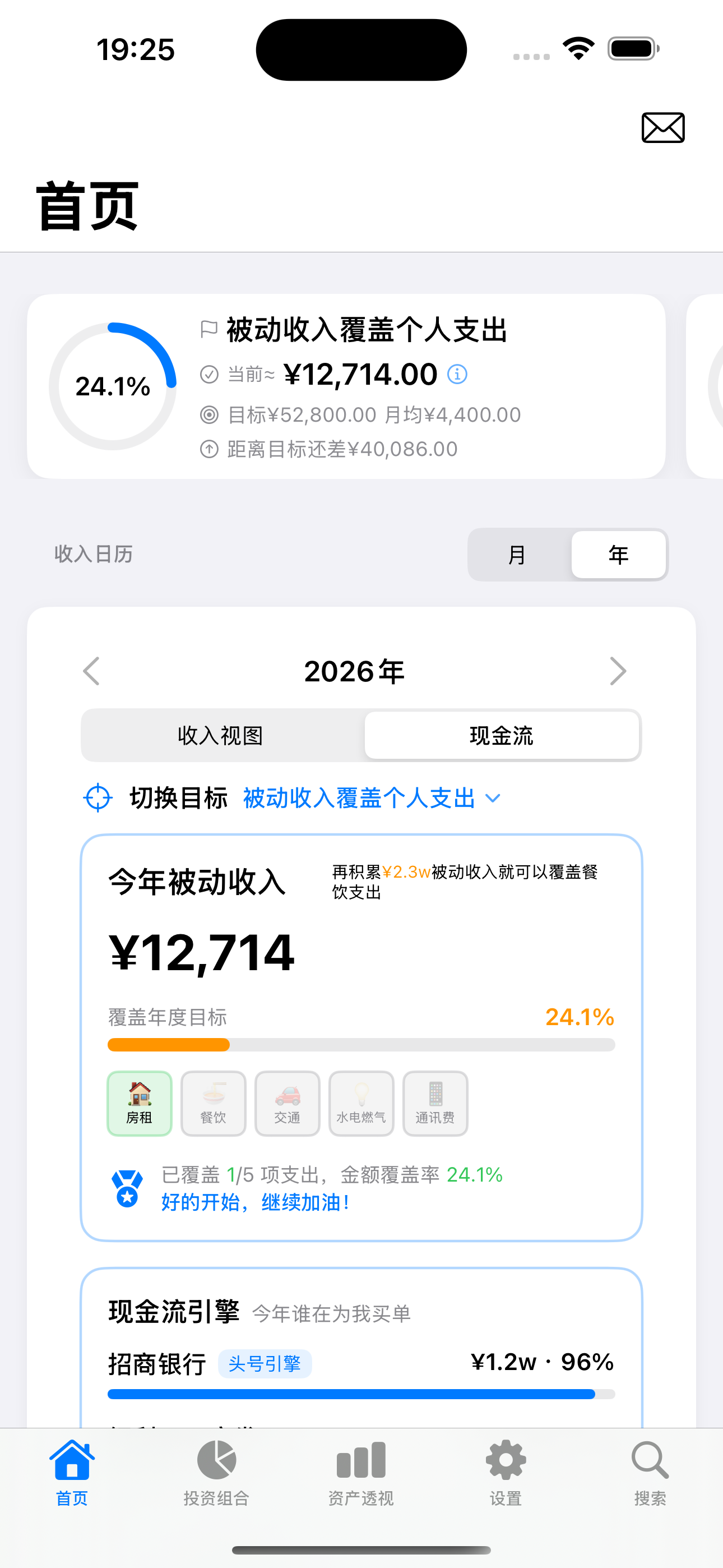Keep income calendar on 年 view
723x1568 pixels.
618,555
